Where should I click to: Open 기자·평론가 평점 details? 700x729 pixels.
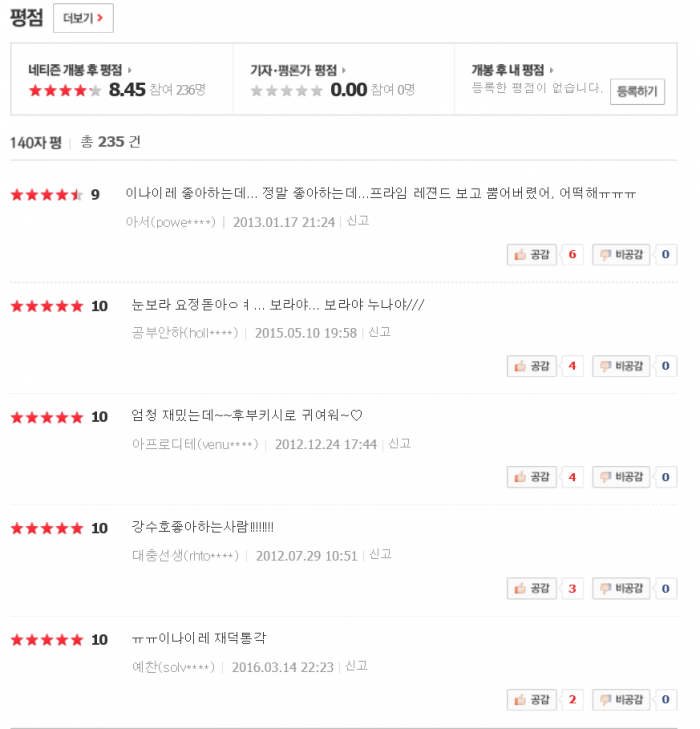pos(296,70)
